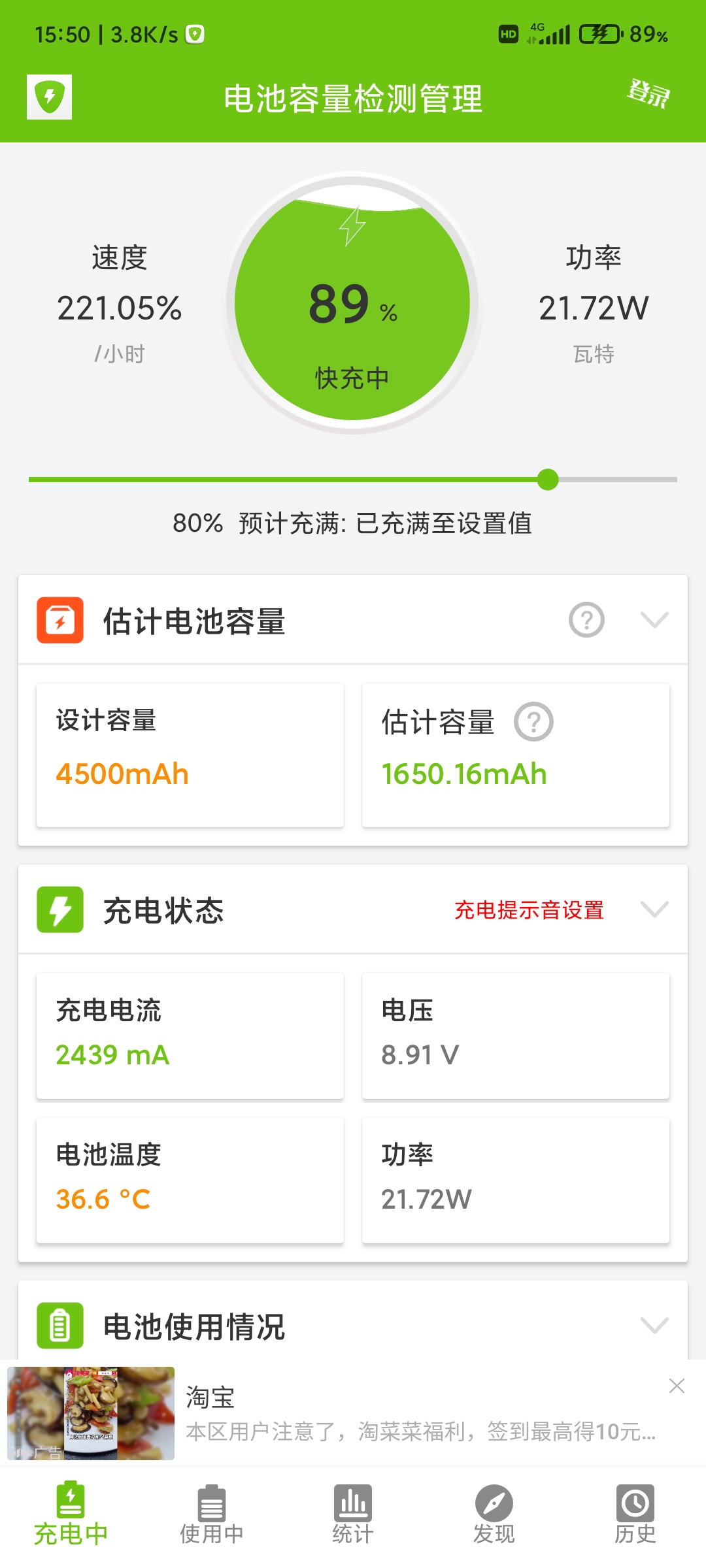Viewport: 706px width, 1568px height.
Task: Open the help icon beside 估计容量
Action: pos(533,722)
